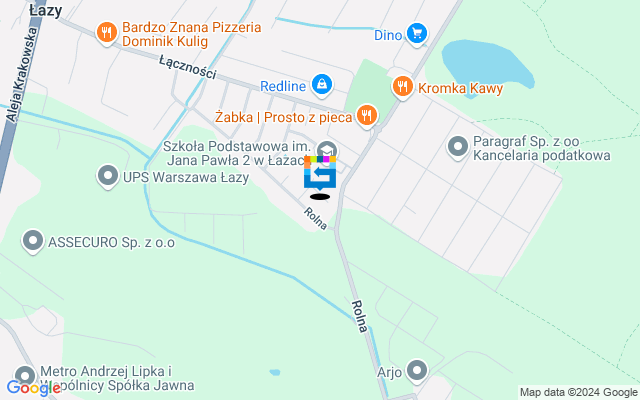640x400 pixels.
Task: Open Bardzo Znana Pizzeria Dominik Kulig pin
Action: click(x=107, y=35)
